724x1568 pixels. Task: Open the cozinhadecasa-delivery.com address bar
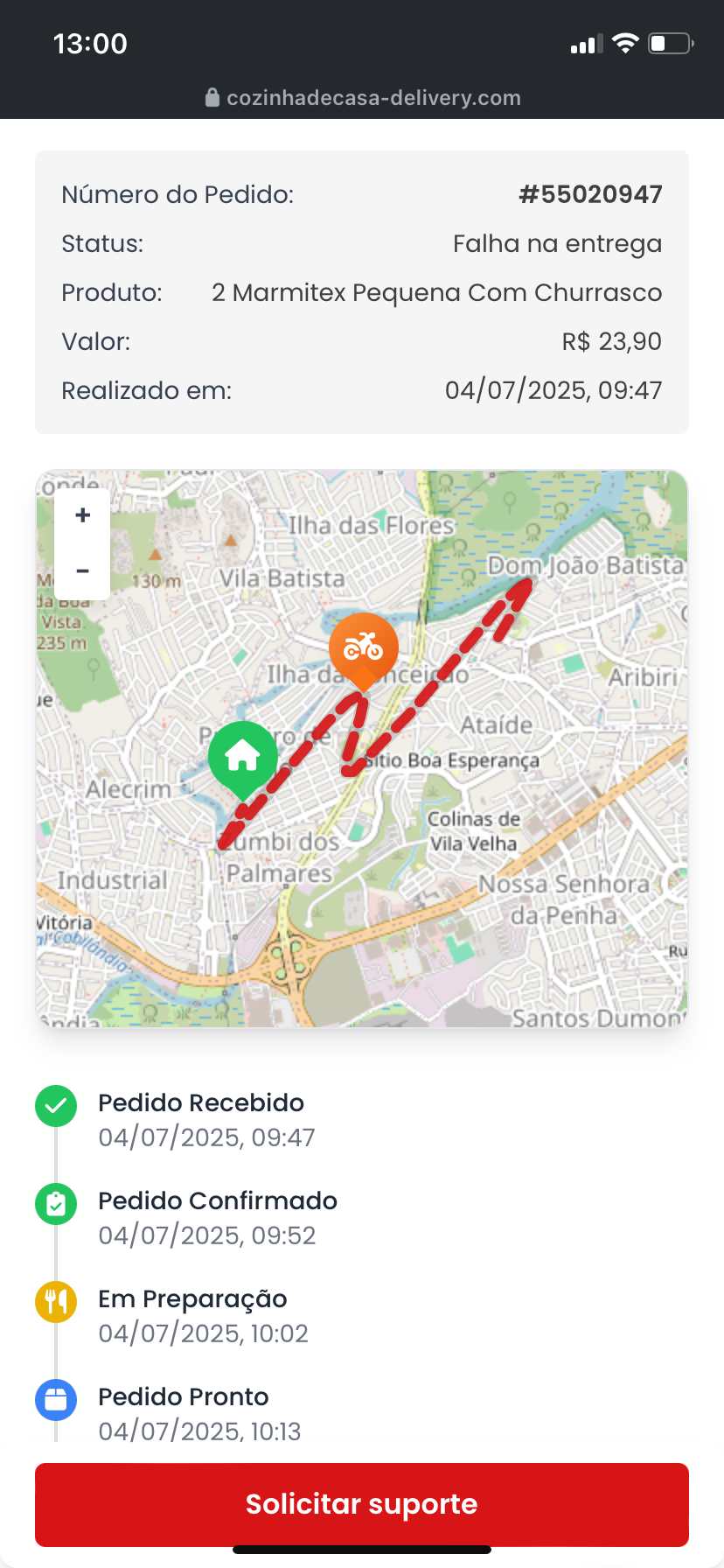[362, 97]
